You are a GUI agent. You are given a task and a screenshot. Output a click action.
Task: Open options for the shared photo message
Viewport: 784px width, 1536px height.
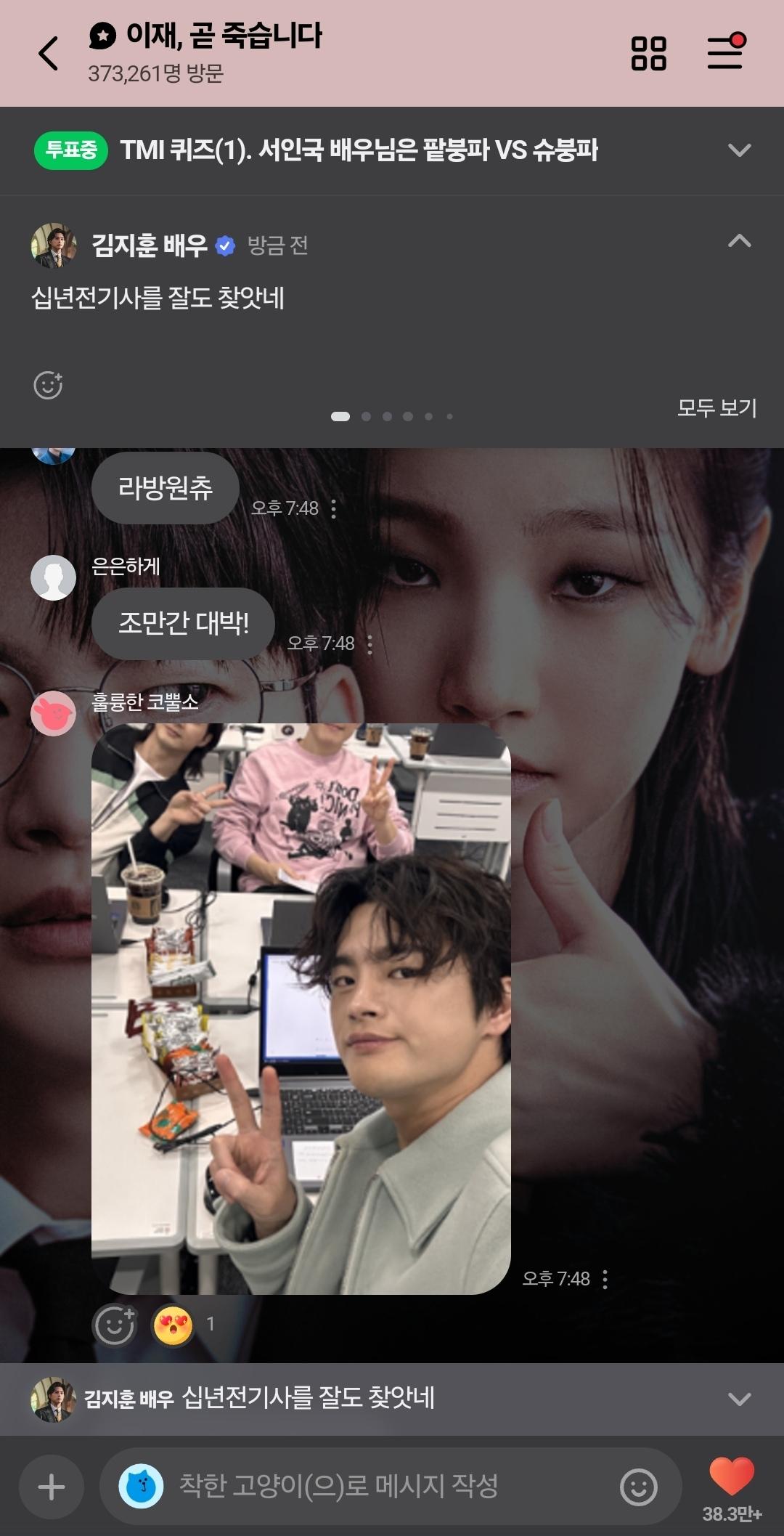pos(605,1279)
